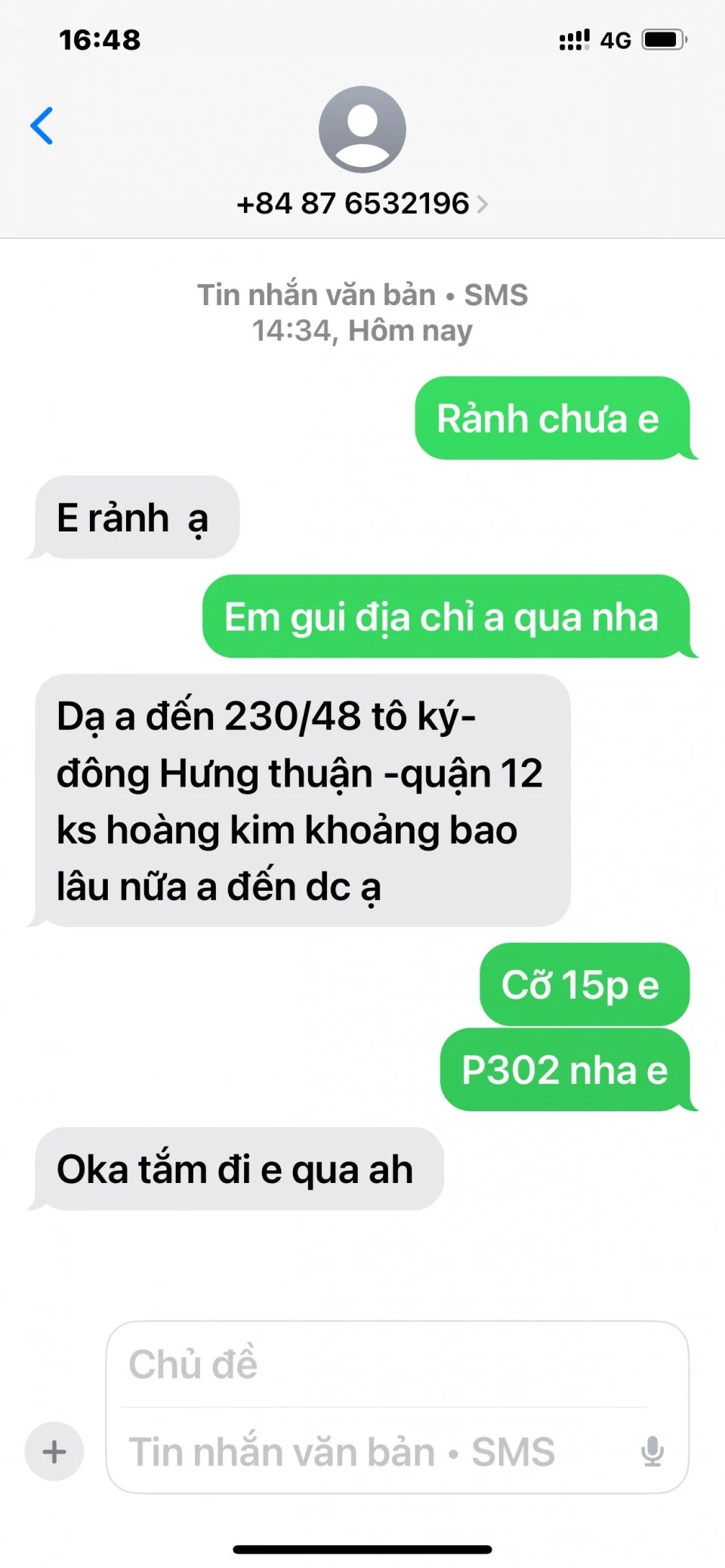Open contact details for +84 87 6532196

coord(362,204)
